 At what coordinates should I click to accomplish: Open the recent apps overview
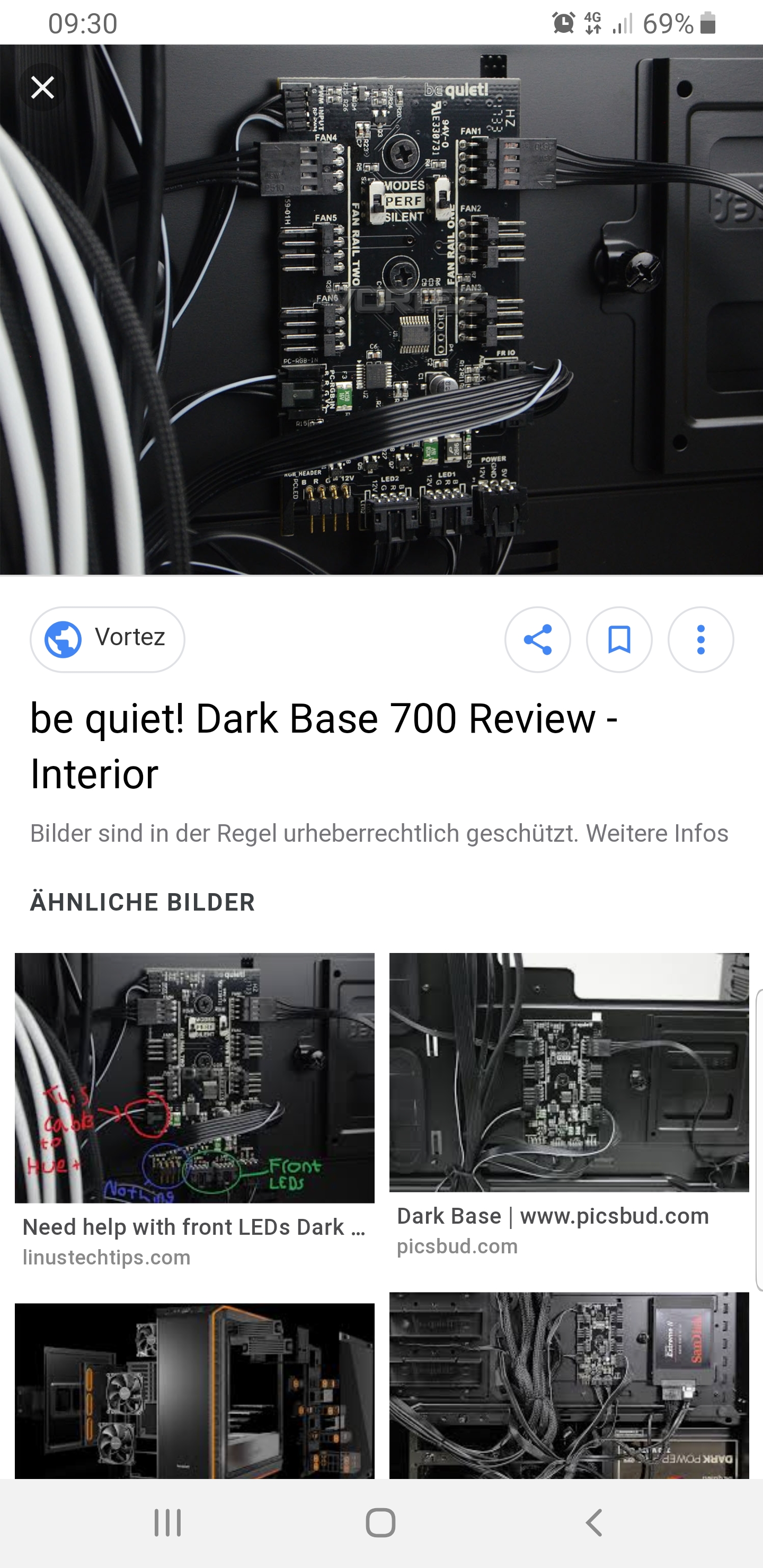[x=167, y=1523]
